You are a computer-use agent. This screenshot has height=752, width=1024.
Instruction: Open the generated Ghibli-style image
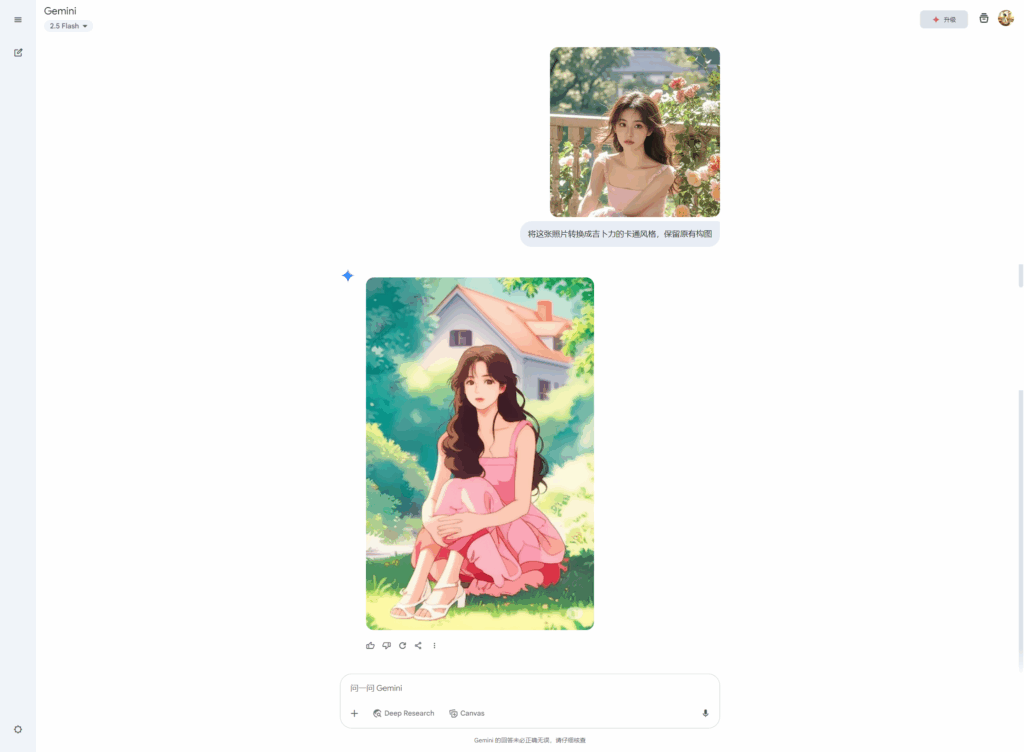480,453
